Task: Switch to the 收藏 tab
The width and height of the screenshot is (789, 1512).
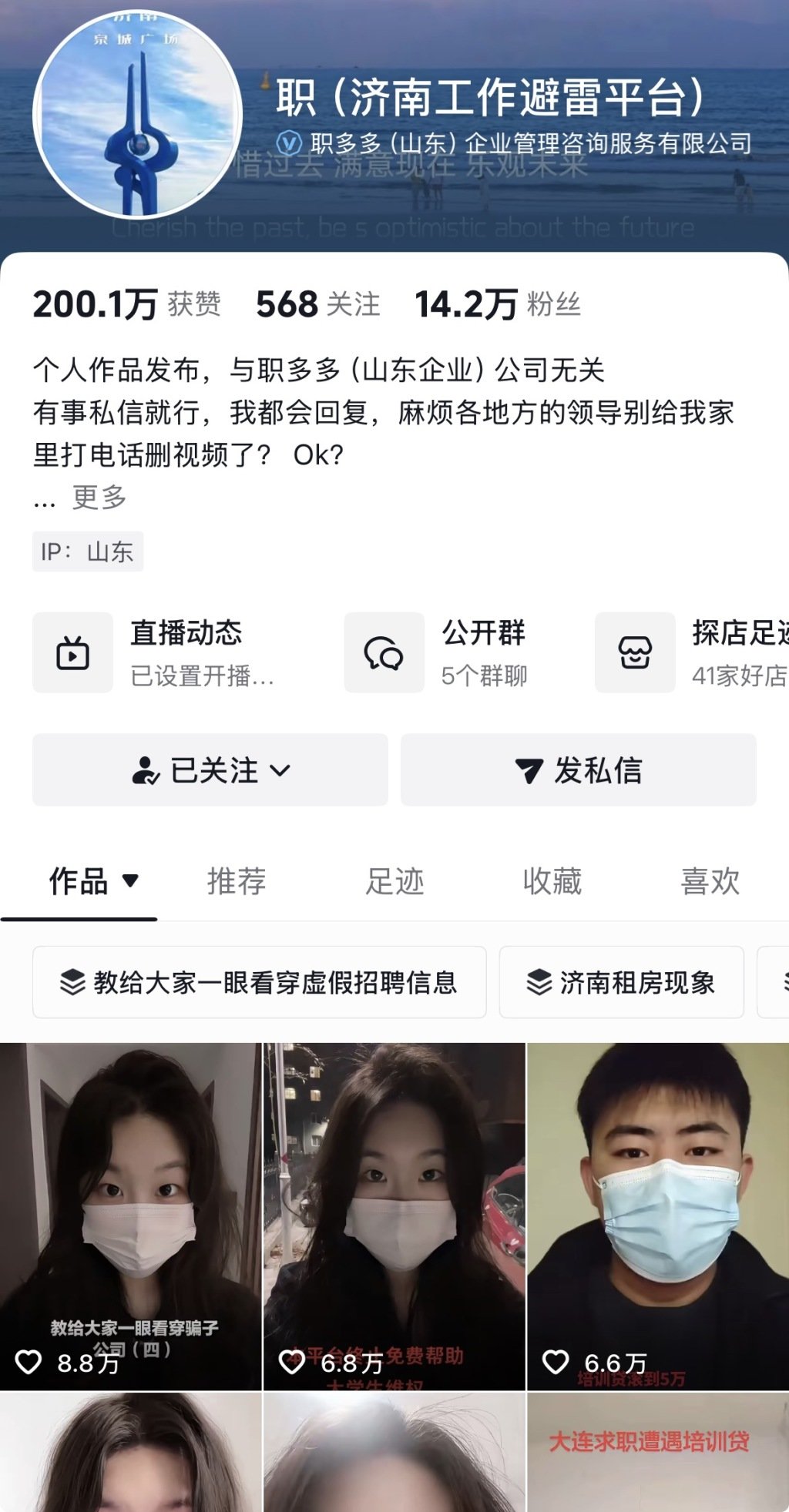Action: (552, 881)
